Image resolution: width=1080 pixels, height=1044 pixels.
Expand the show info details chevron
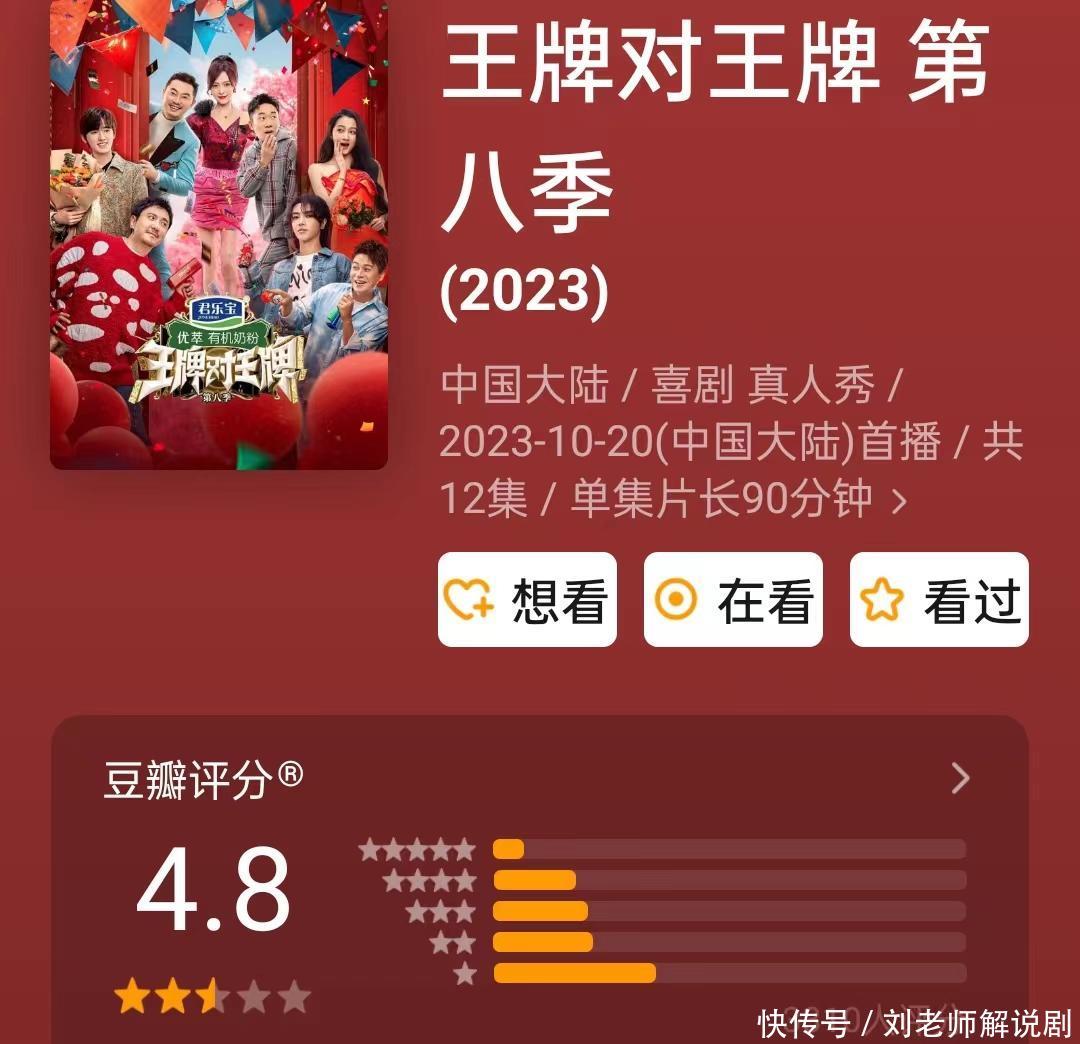899,501
